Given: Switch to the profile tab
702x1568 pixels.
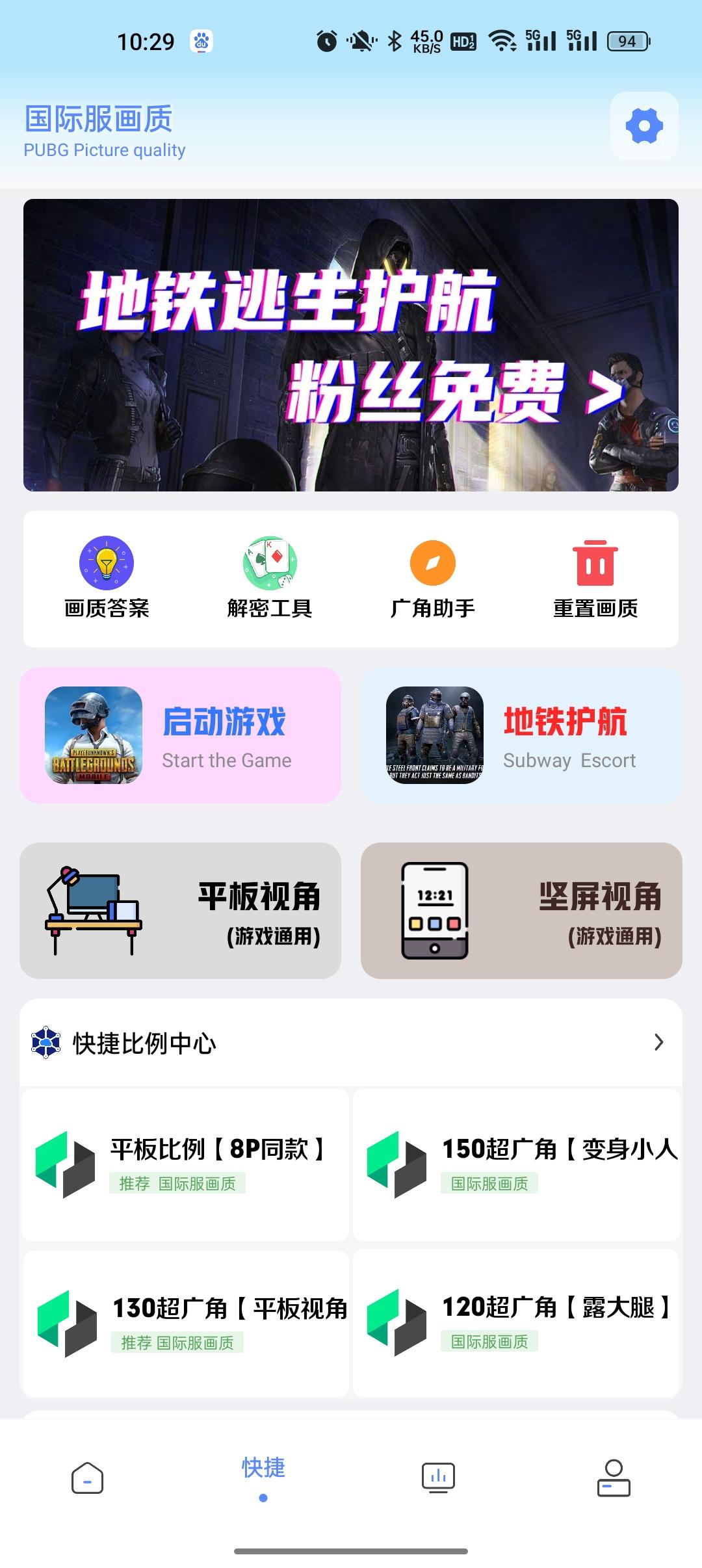Looking at the screenshot, I should (x=614, y=1478).
